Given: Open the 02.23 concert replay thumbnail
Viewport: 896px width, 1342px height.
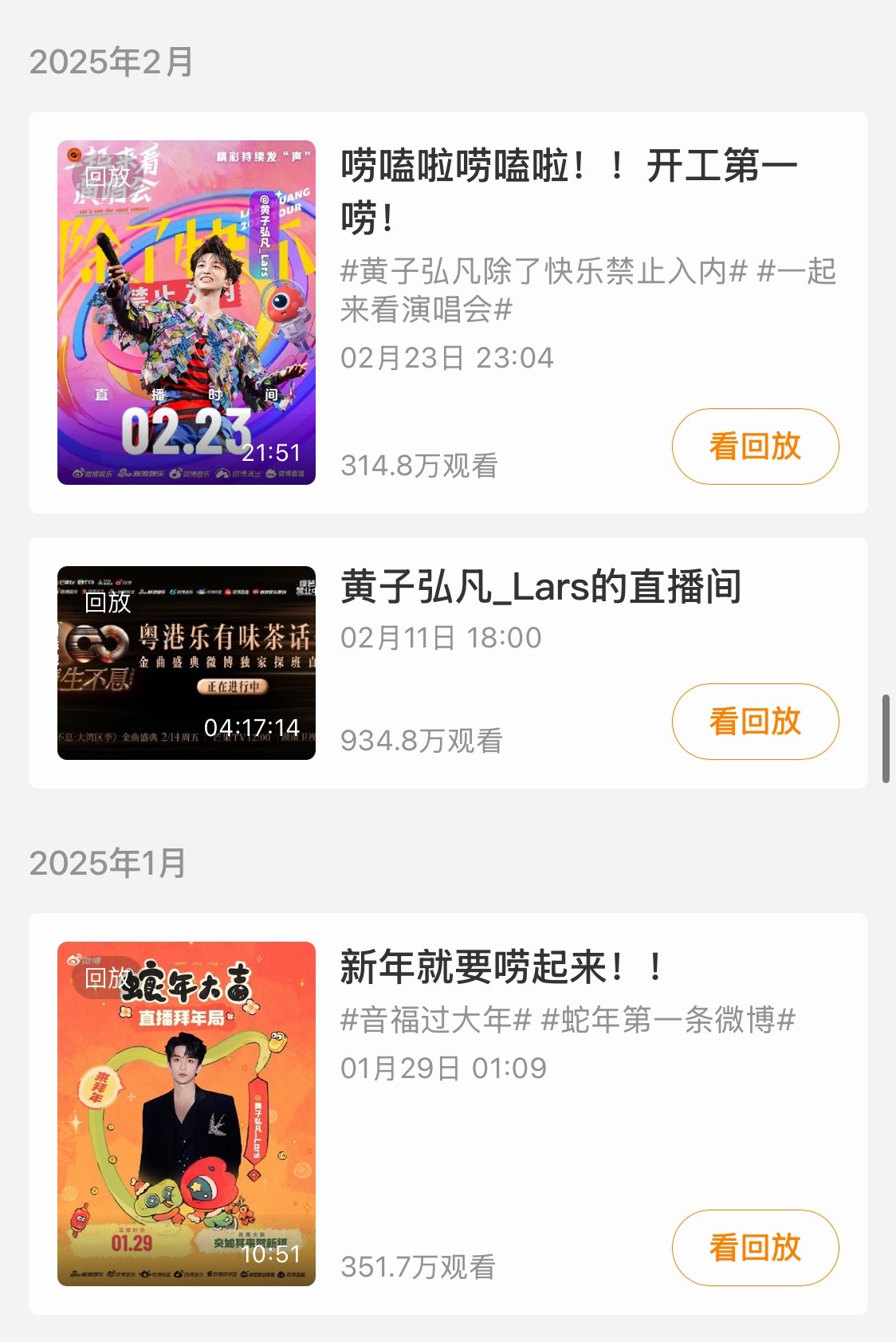Looking at the screenshot, I should pos(187,313).
